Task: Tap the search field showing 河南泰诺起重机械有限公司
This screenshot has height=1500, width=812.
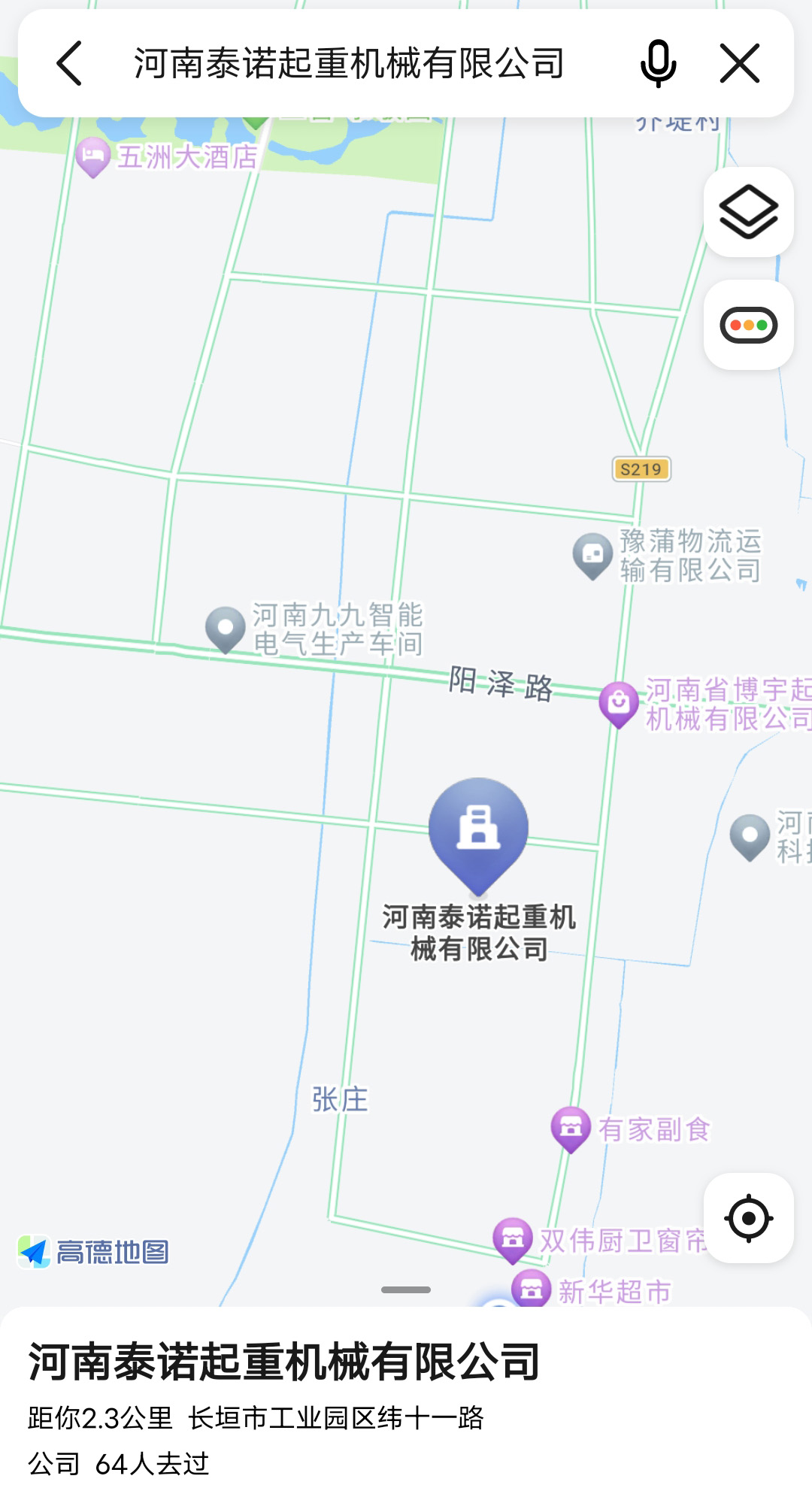Action: pyautogui.click(x=349, y=63)
